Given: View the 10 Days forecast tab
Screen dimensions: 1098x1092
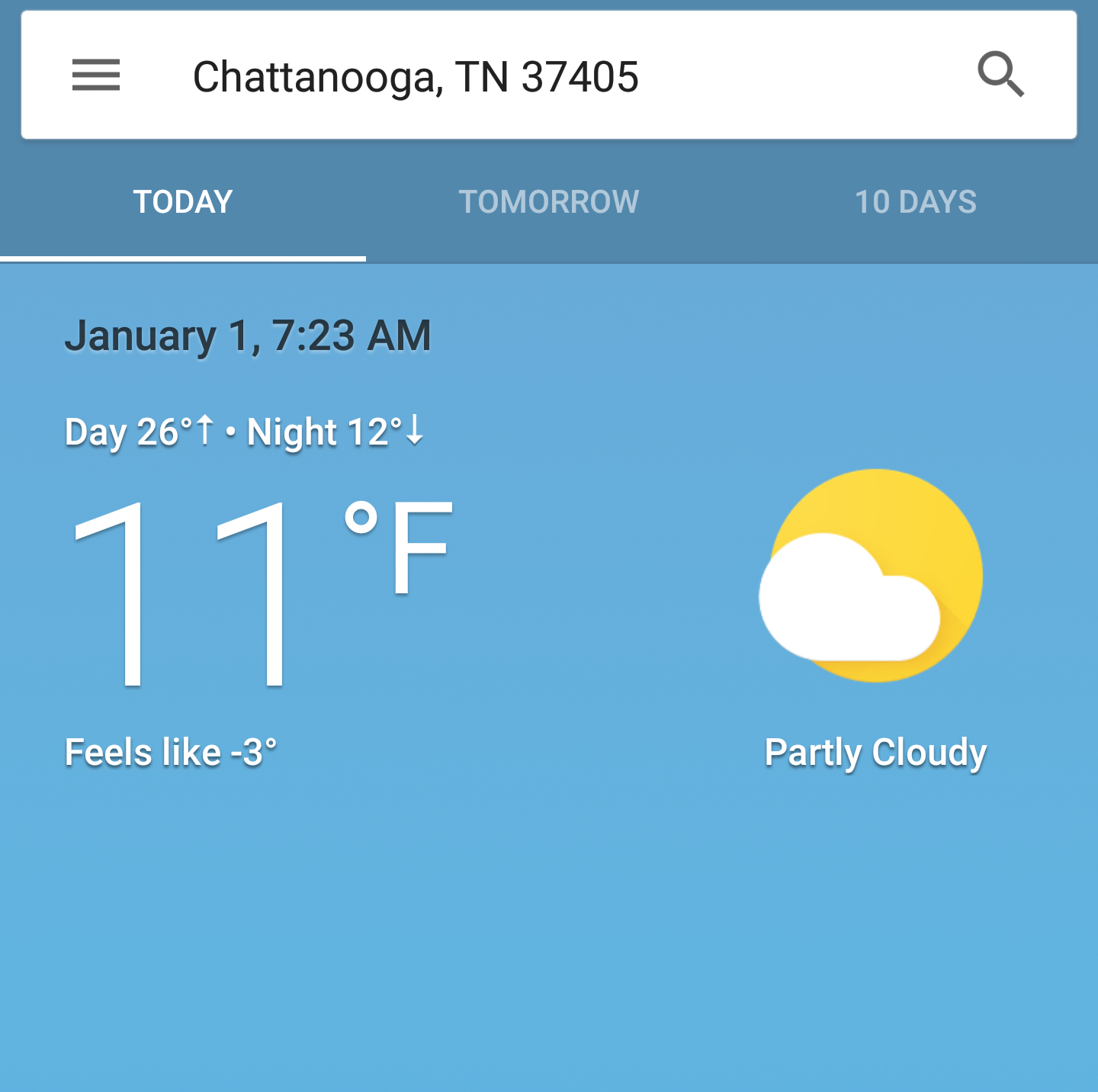Looking at the screenshot, I should [915, 202].
